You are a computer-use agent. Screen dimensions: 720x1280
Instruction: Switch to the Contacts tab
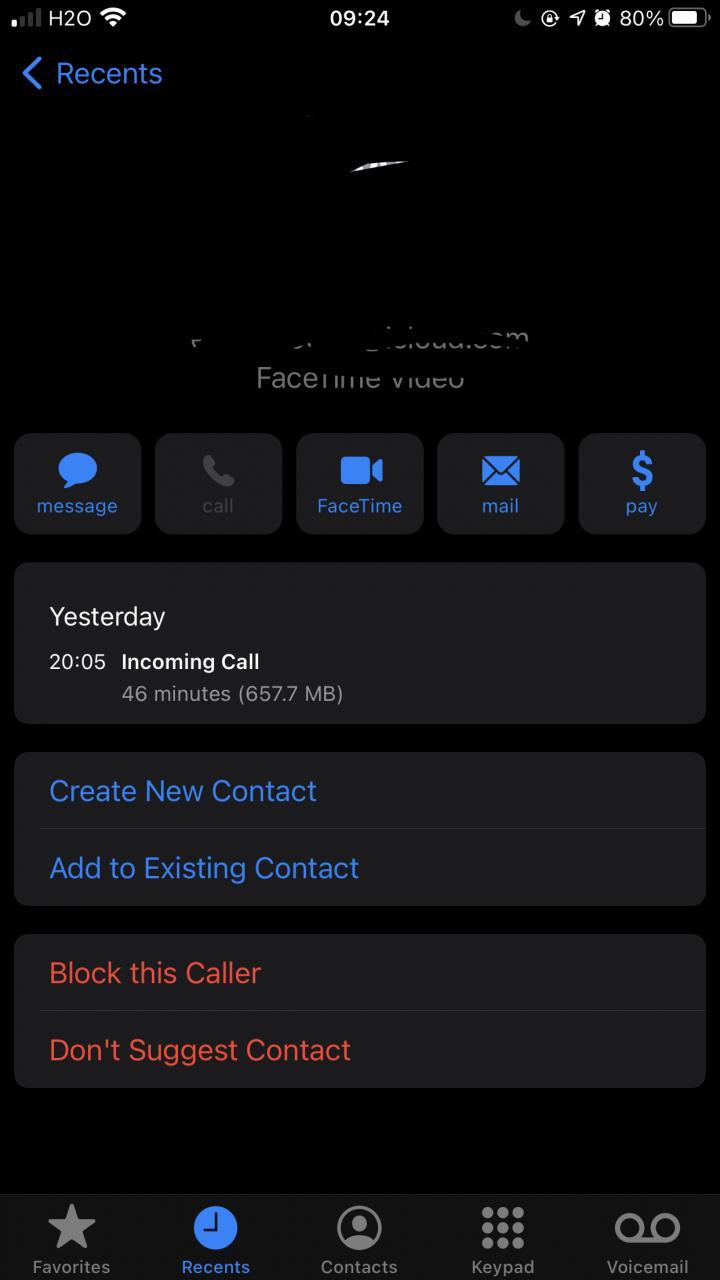[x=359, y=1239]
